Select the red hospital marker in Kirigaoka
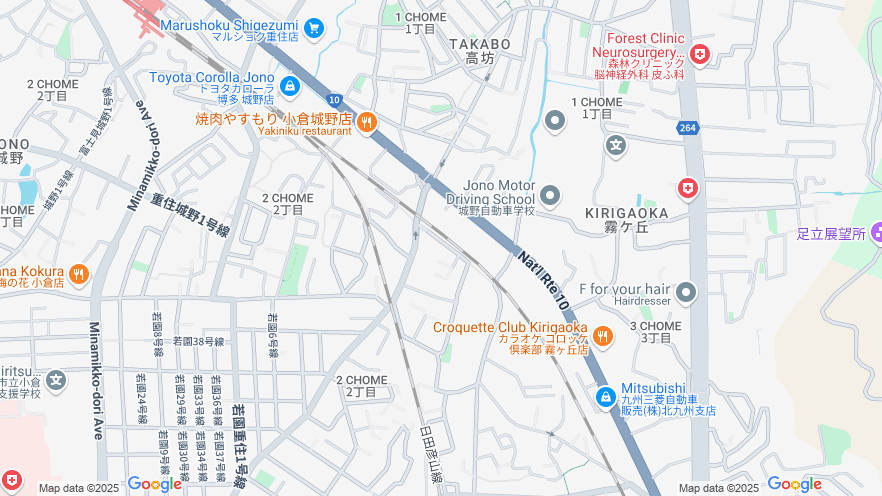The image size is (882, 496). pyautogui.click(x=687, y=187)
